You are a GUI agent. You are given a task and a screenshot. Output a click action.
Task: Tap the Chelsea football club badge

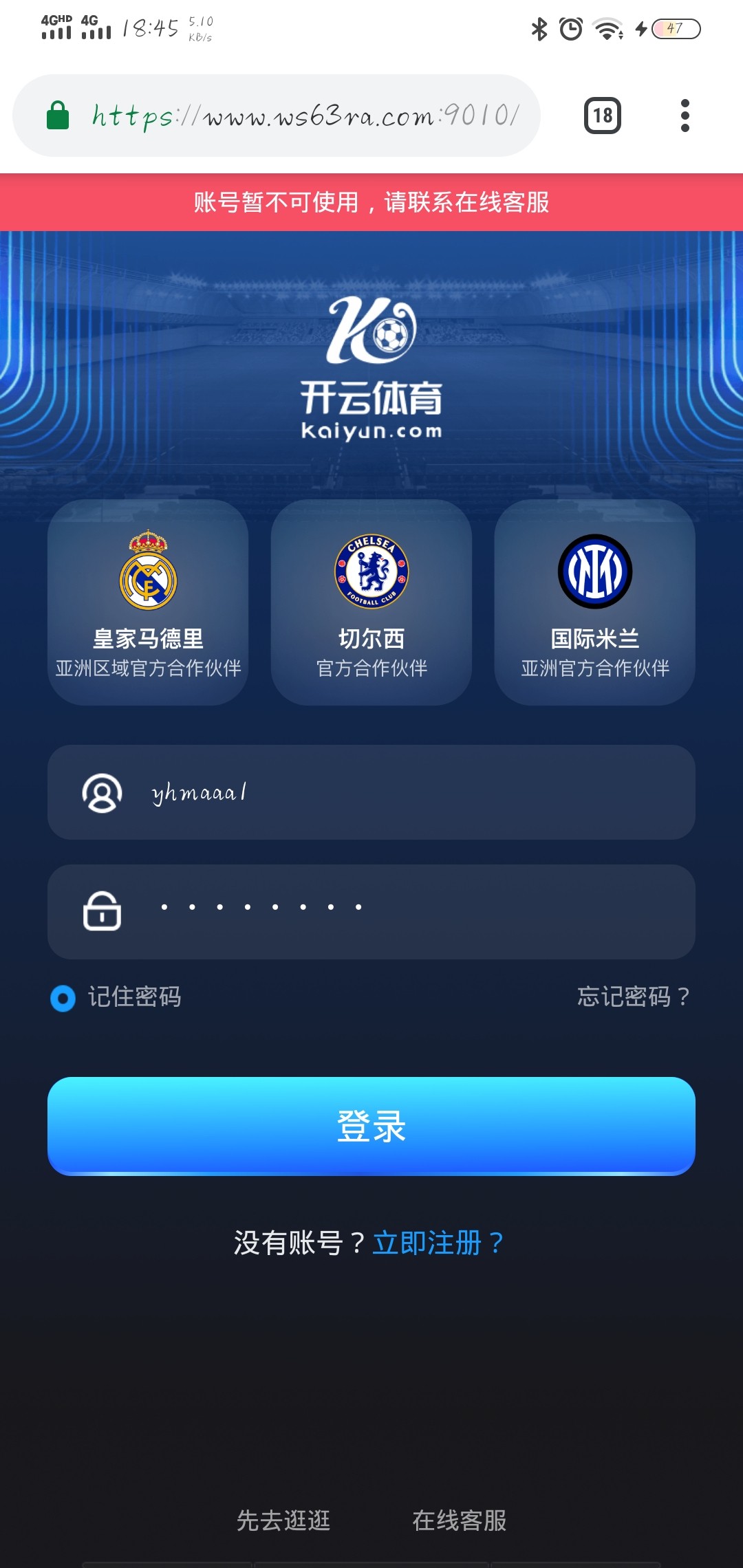point(371,570)
